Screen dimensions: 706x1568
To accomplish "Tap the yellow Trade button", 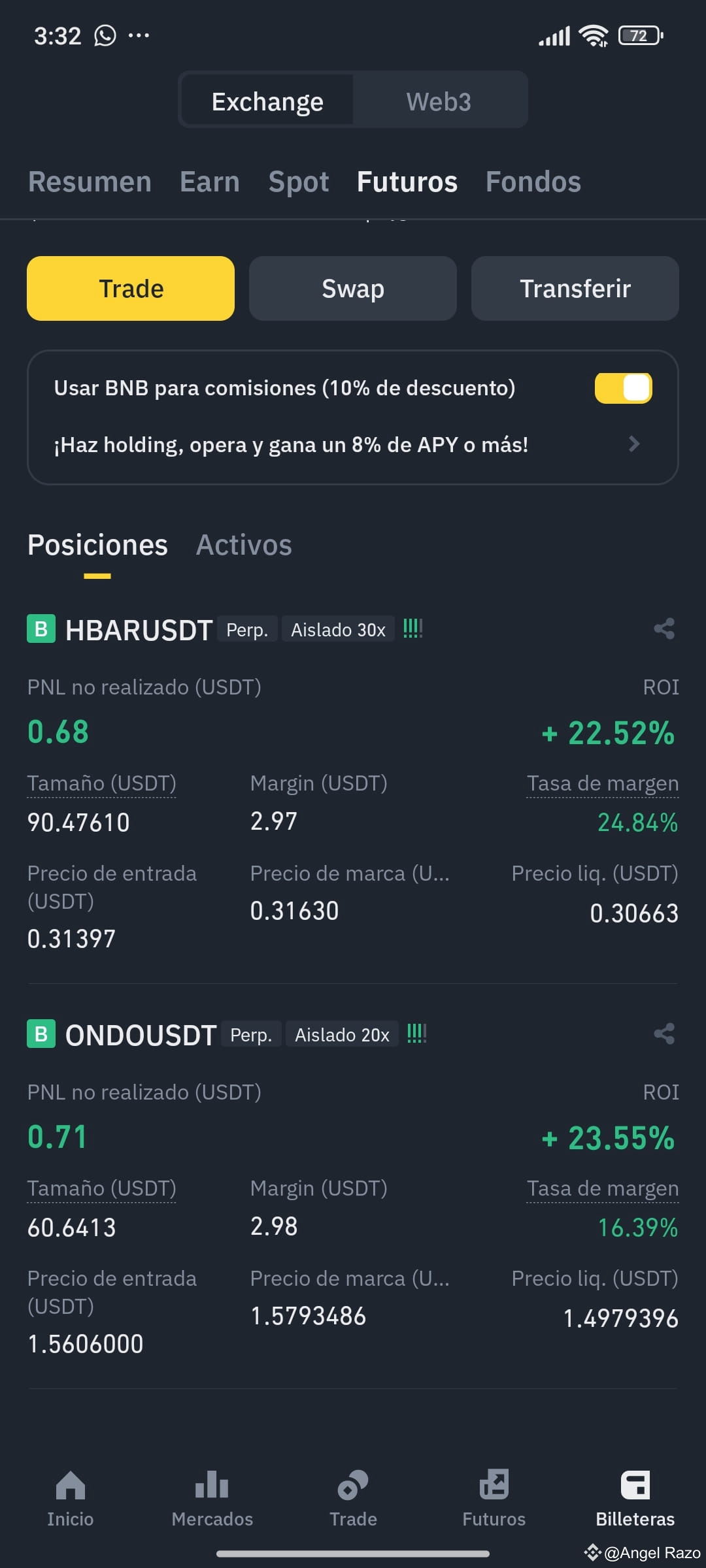I will 131,288.
